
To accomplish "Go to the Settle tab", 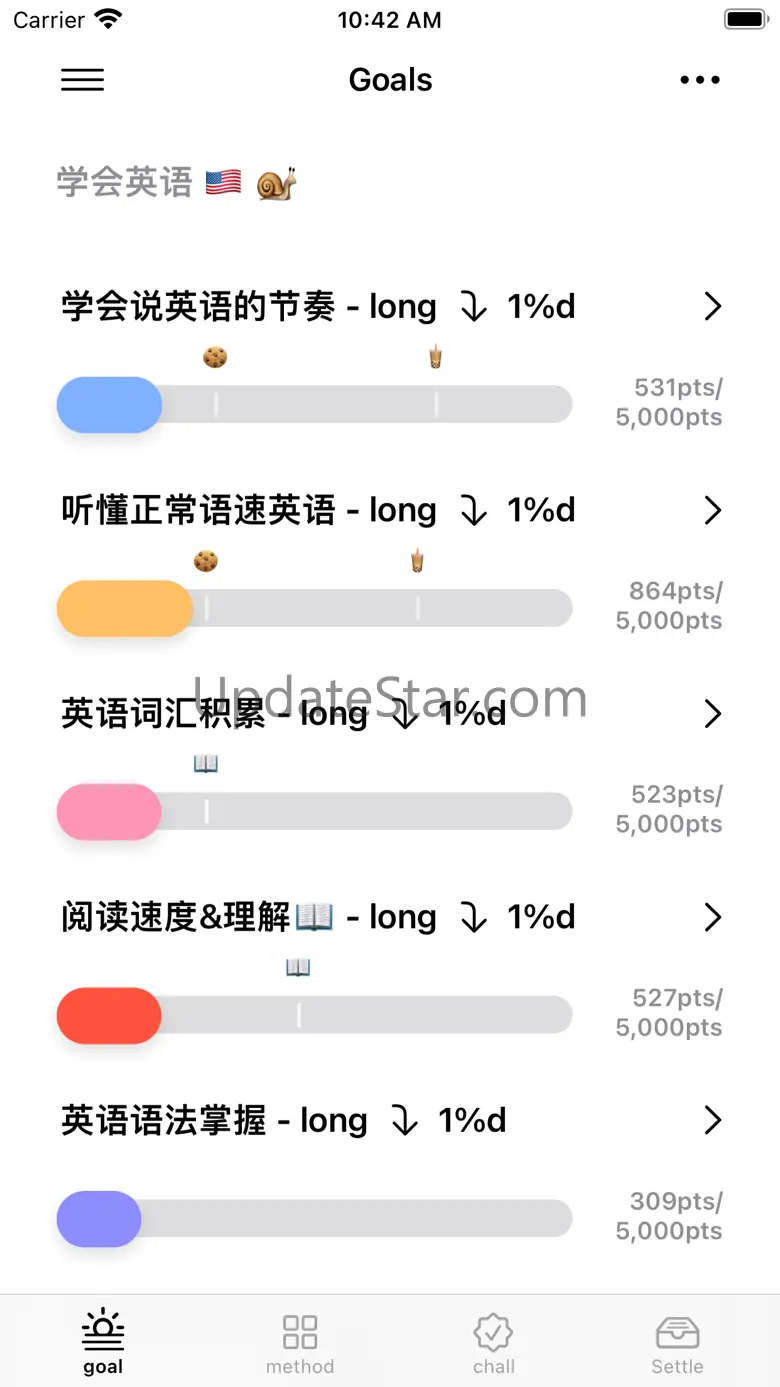I will (677, 1343).
